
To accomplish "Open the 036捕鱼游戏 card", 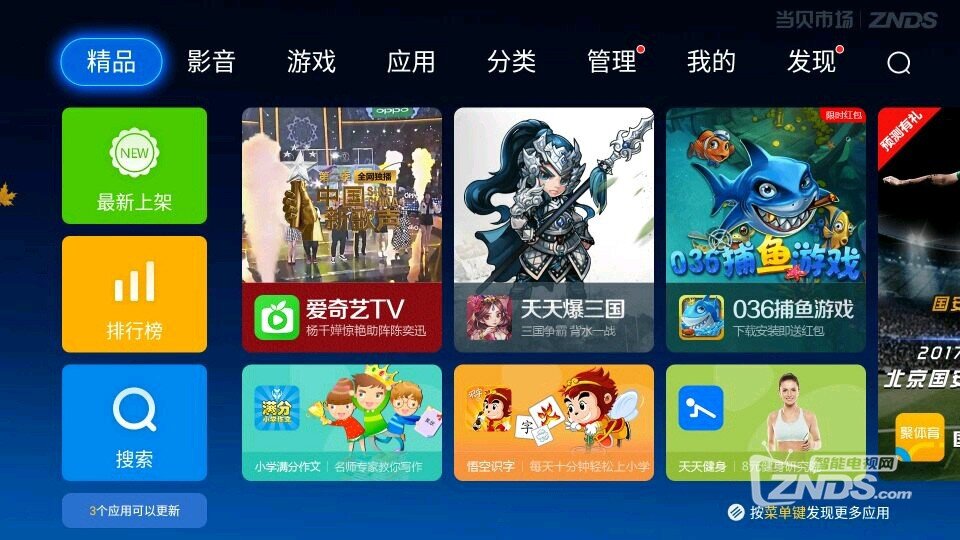I will click(x=765, y=230).
